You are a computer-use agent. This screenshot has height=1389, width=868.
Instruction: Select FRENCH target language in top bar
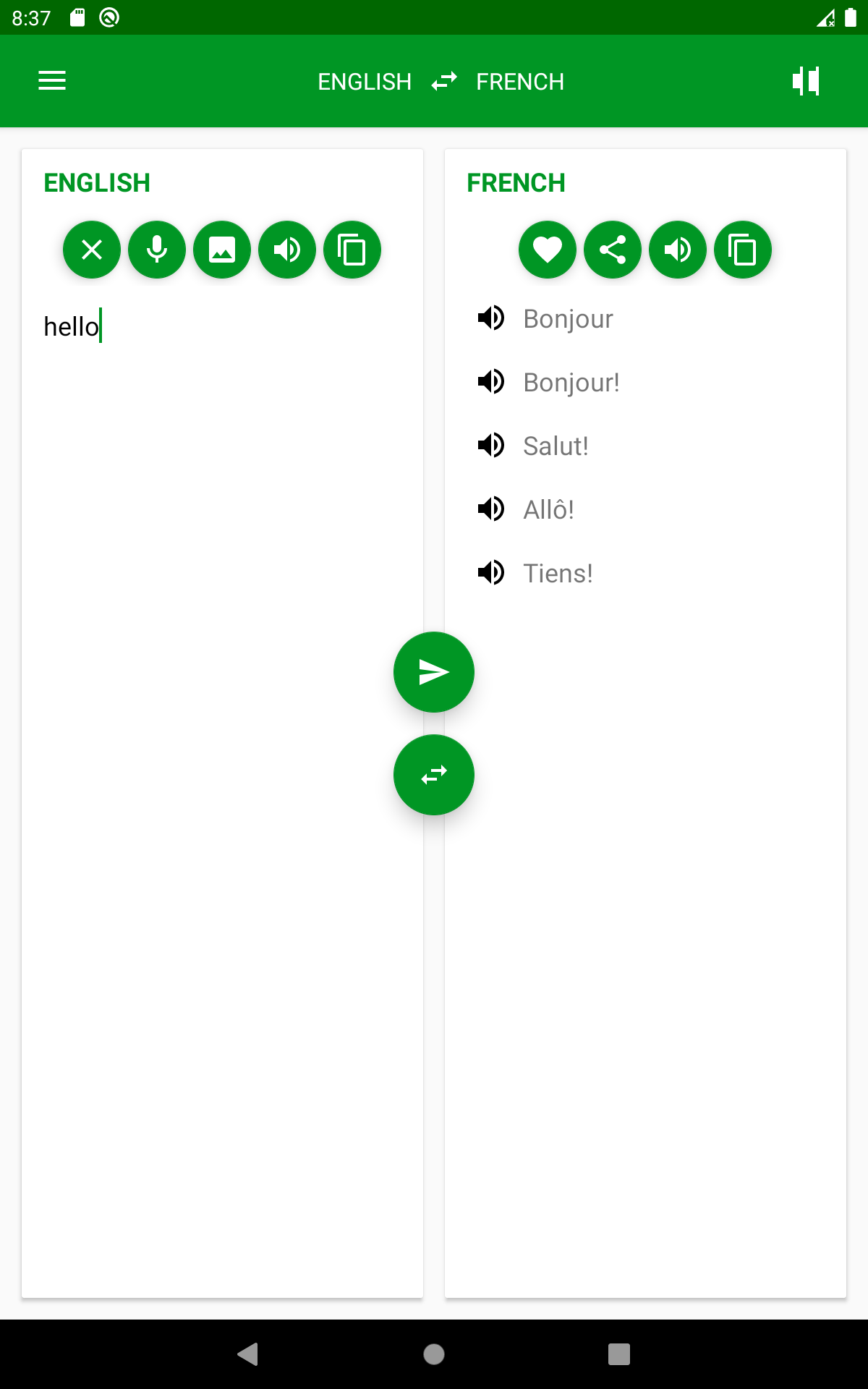click(520, 82)
